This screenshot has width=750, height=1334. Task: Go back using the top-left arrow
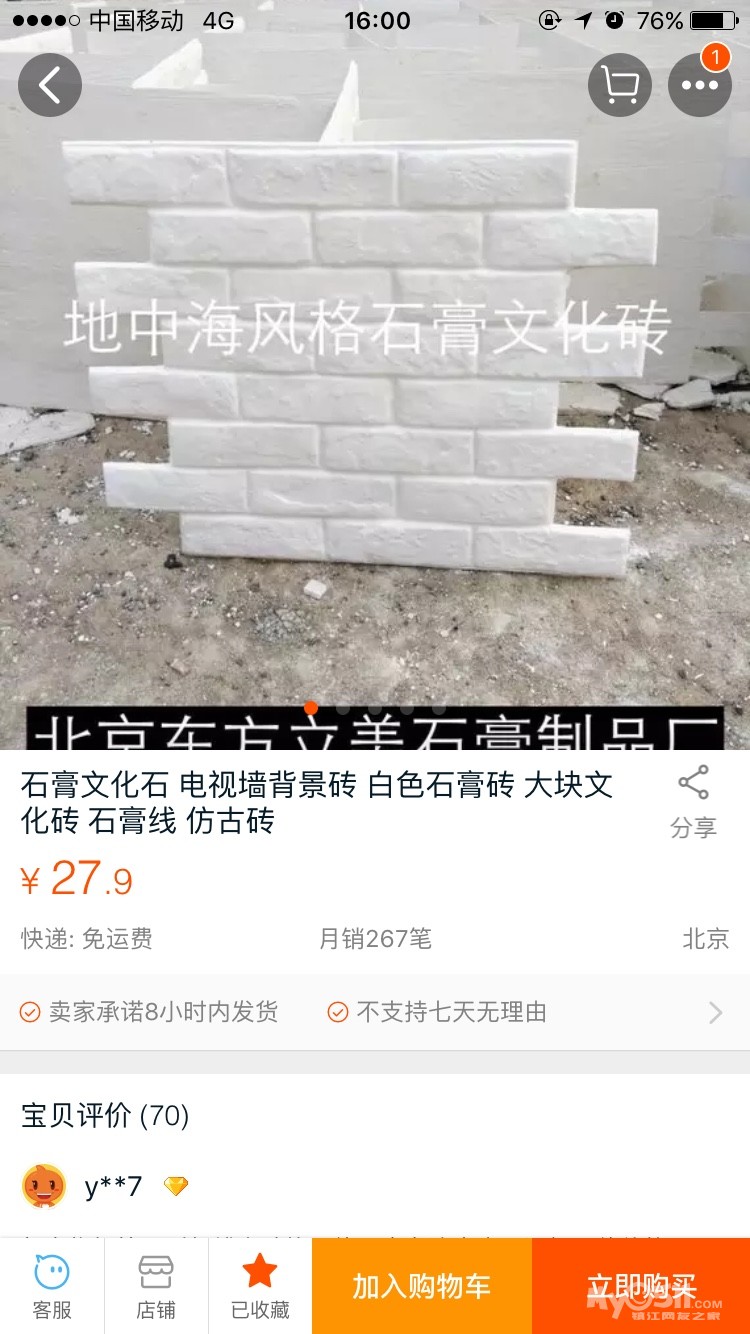coord(49,86)
